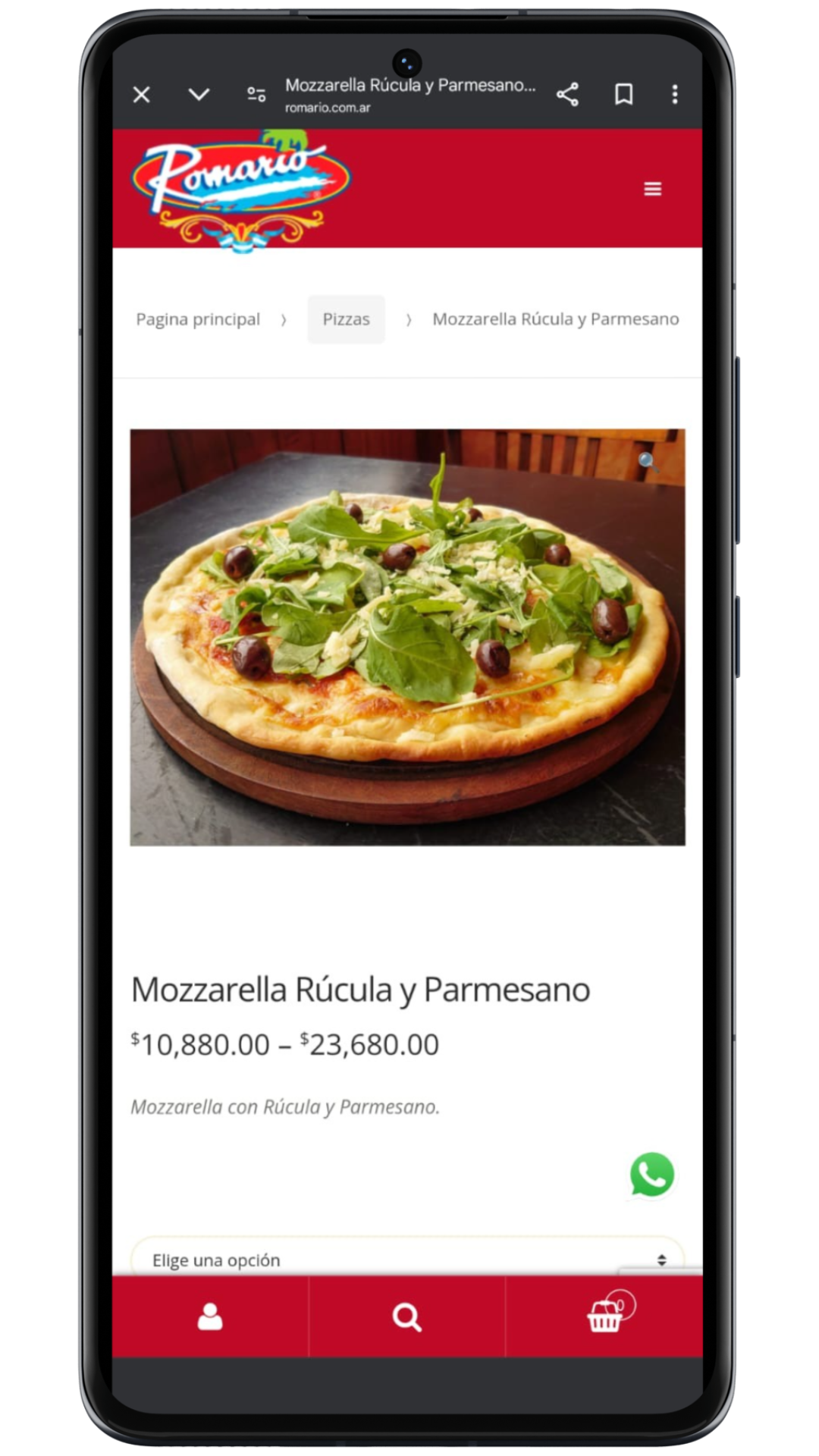Bookmark this page
This screenshot has height=1456, width=819.
(623, 95)
